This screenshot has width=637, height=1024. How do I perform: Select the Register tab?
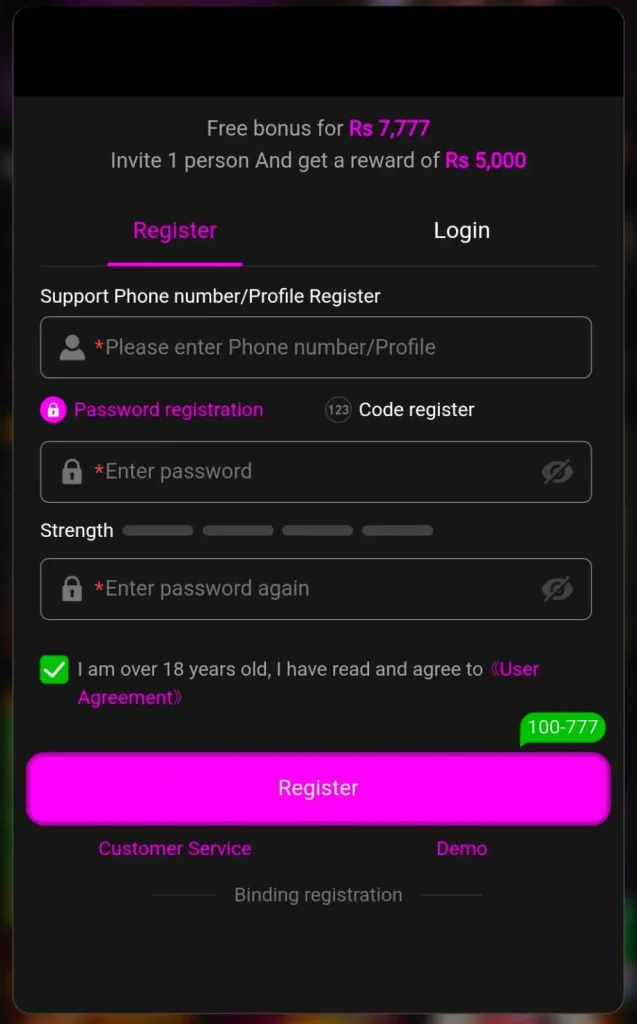coord(175,231)
